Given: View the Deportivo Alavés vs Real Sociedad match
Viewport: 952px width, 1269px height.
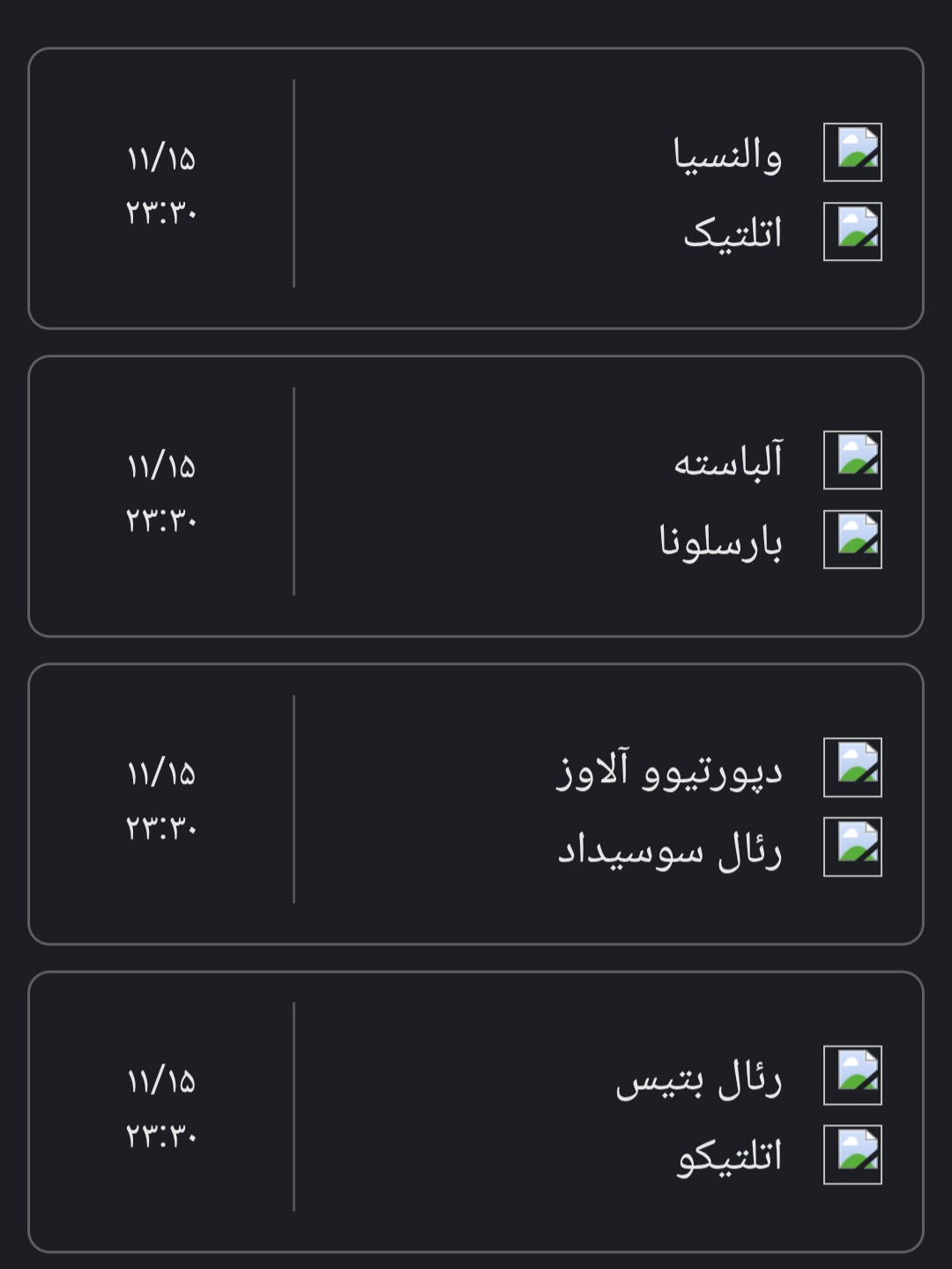Looking at the screenshot, I should click(476, 803).
